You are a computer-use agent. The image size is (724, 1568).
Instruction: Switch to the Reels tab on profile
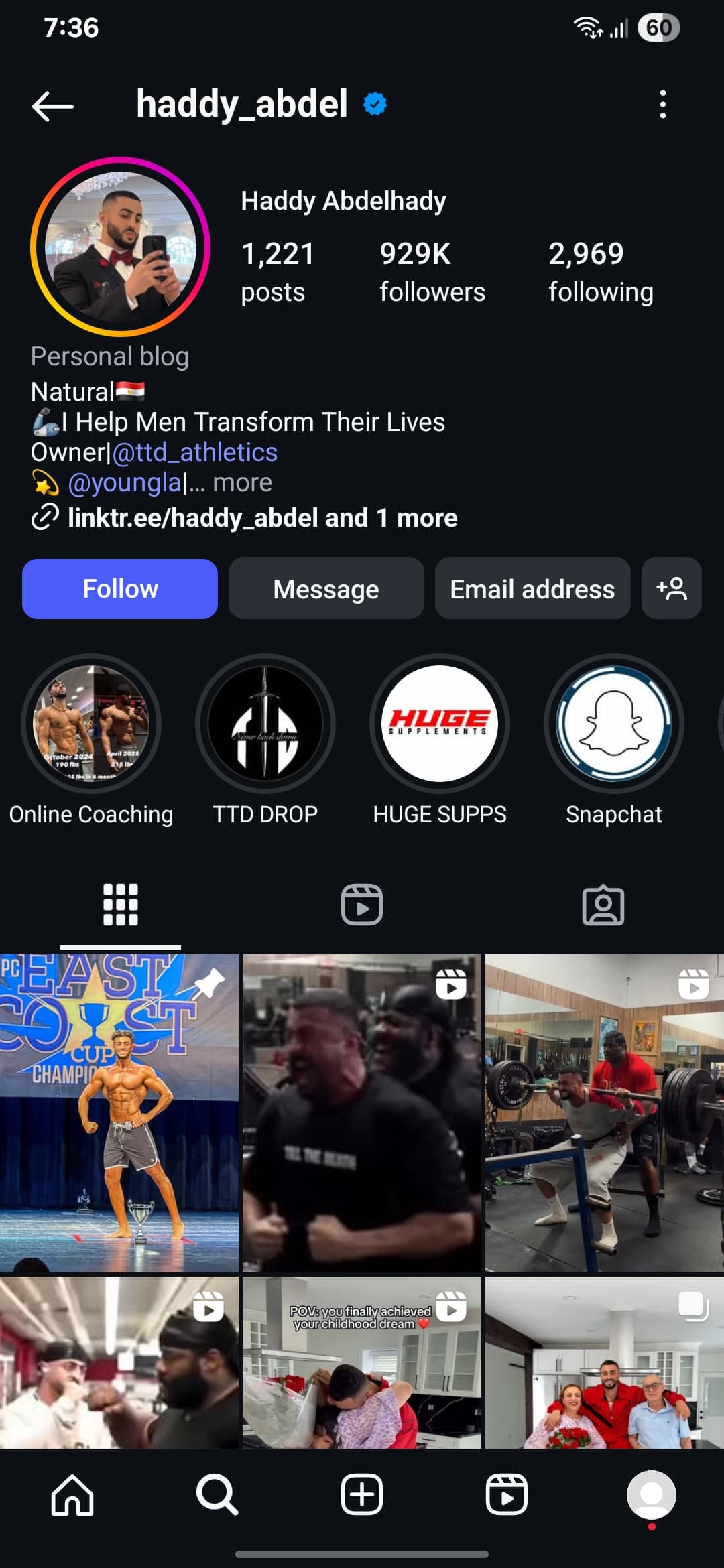pyautogui.click(x=362, y=905)
